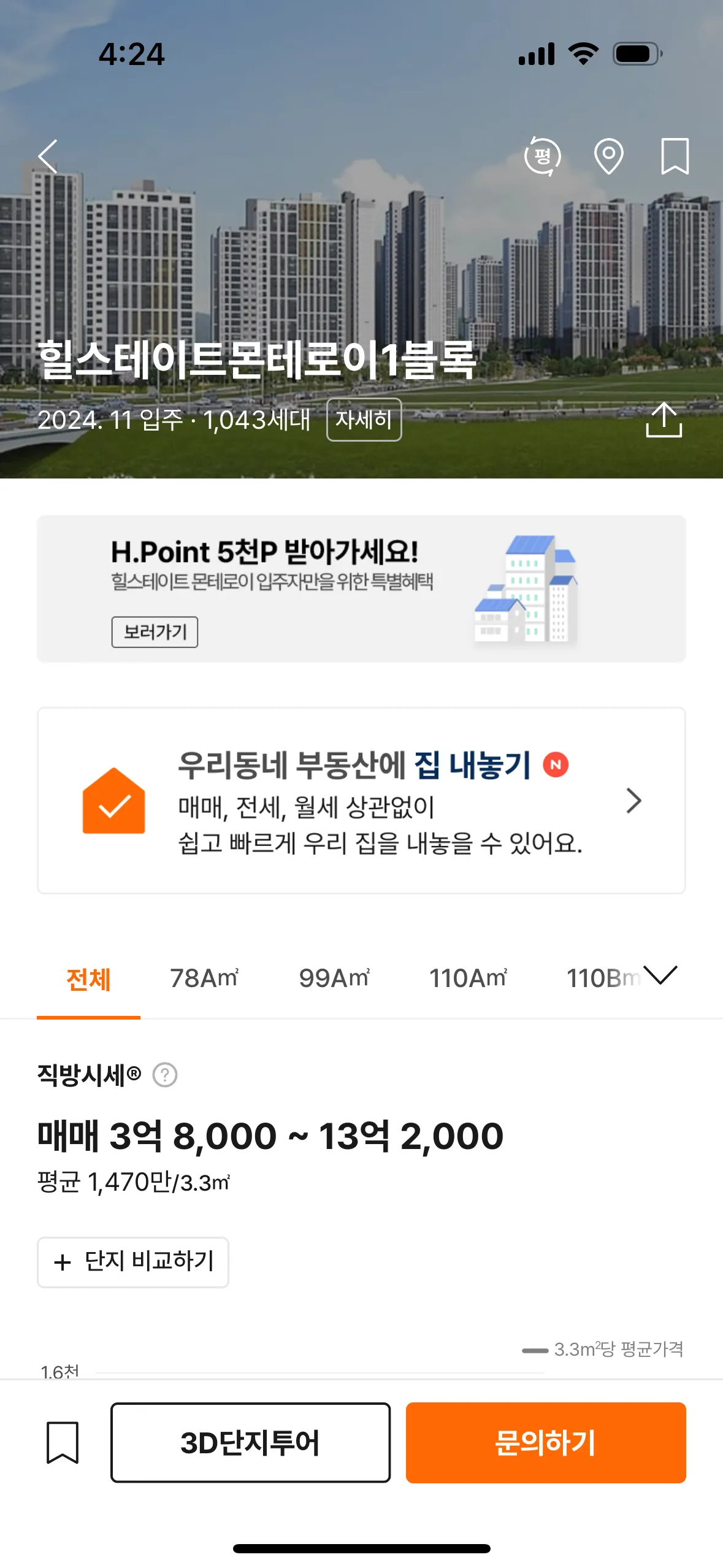Share this apartment complex
This screenshot has height=1568, width=723.
664,420
